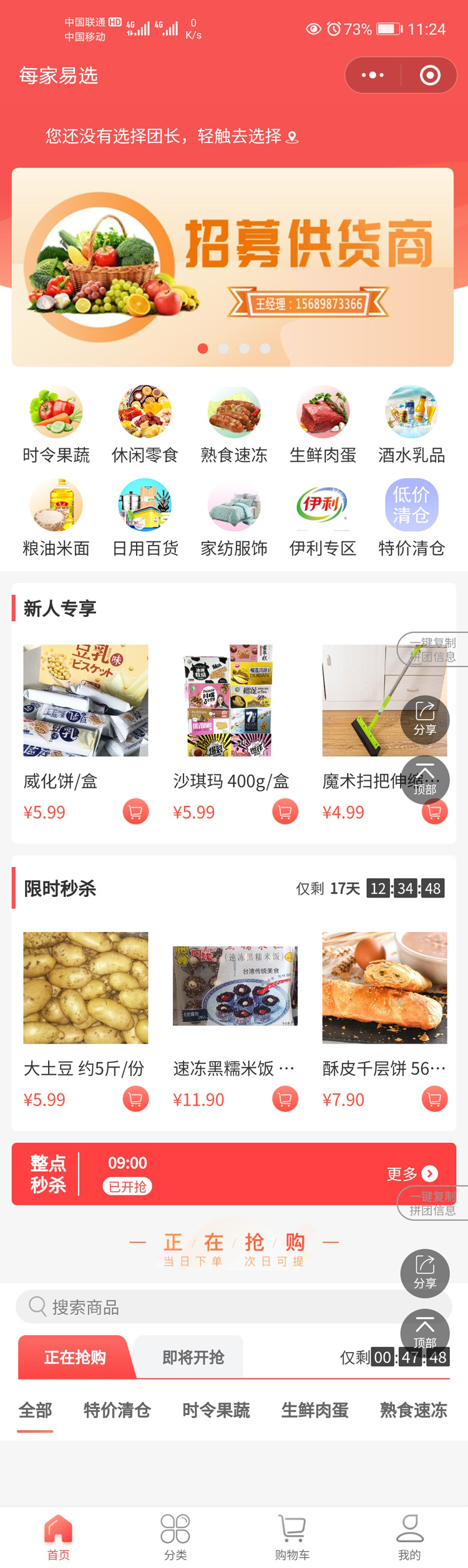
Task: Close the mini-program via circle icon
Action: click(x=430, y=76)
